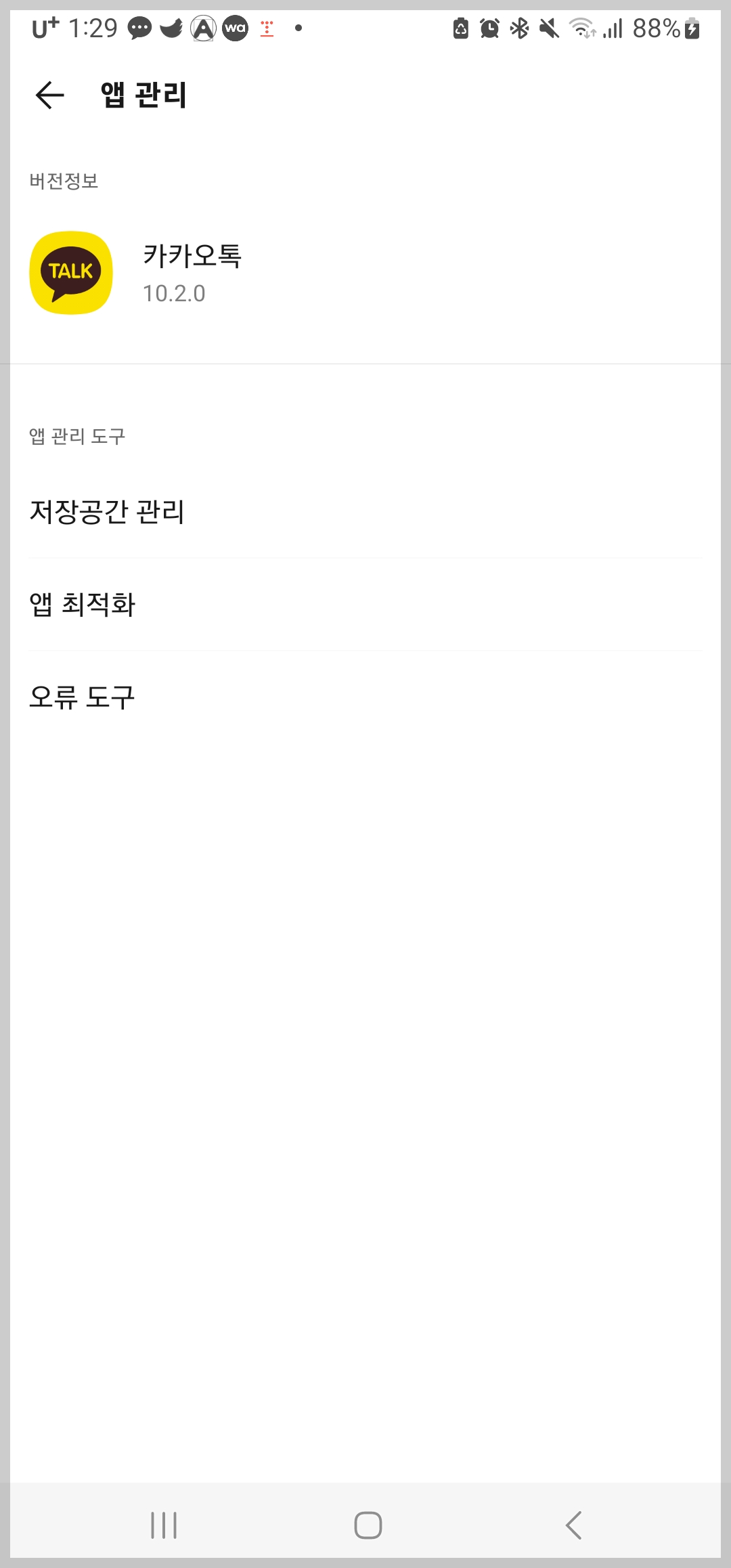Tap the 카카오톡 version 10.2.0 entry
This screenshot has width=731, height=1568.
pyautogui.click(x=193, y=271)
